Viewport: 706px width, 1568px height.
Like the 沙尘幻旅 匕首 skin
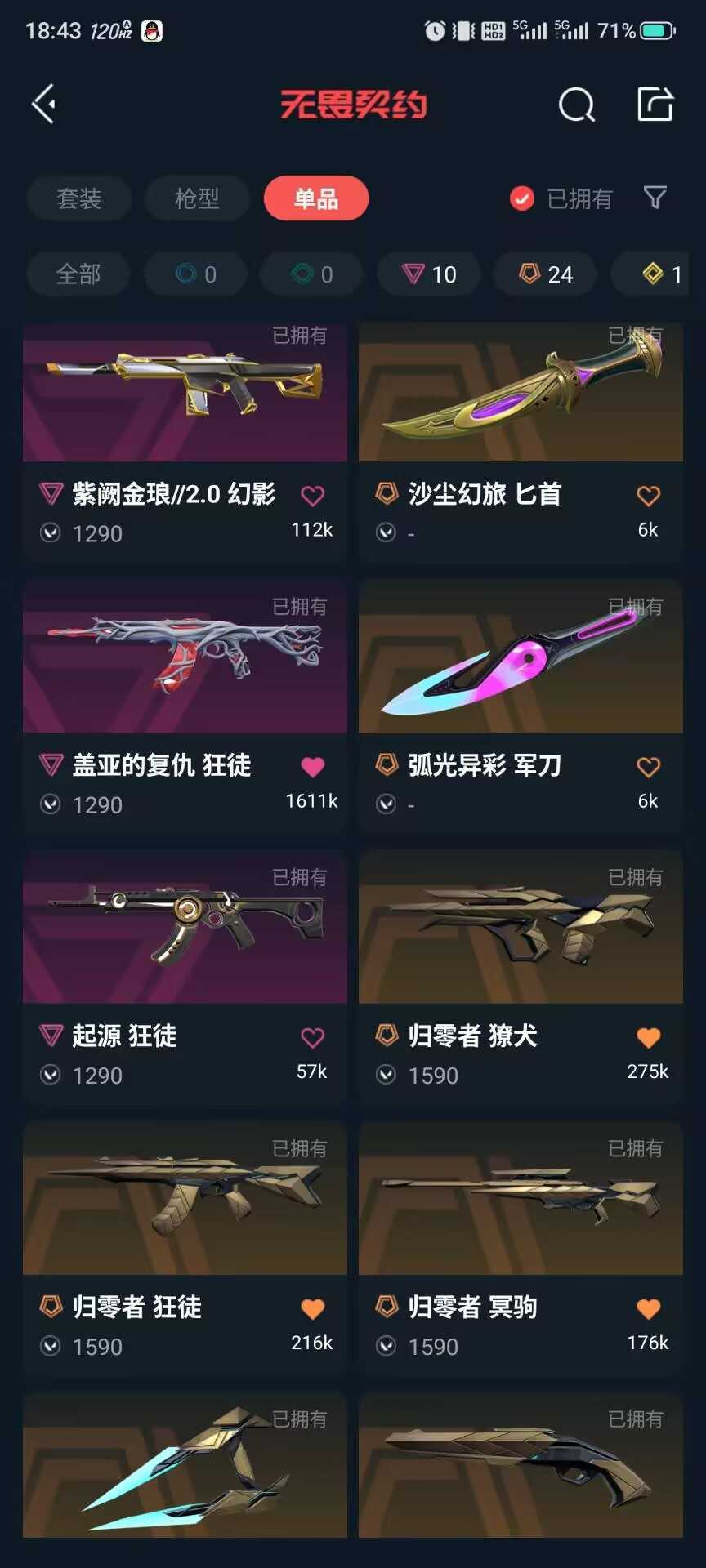pyautogui.click(x=648, y=495)
